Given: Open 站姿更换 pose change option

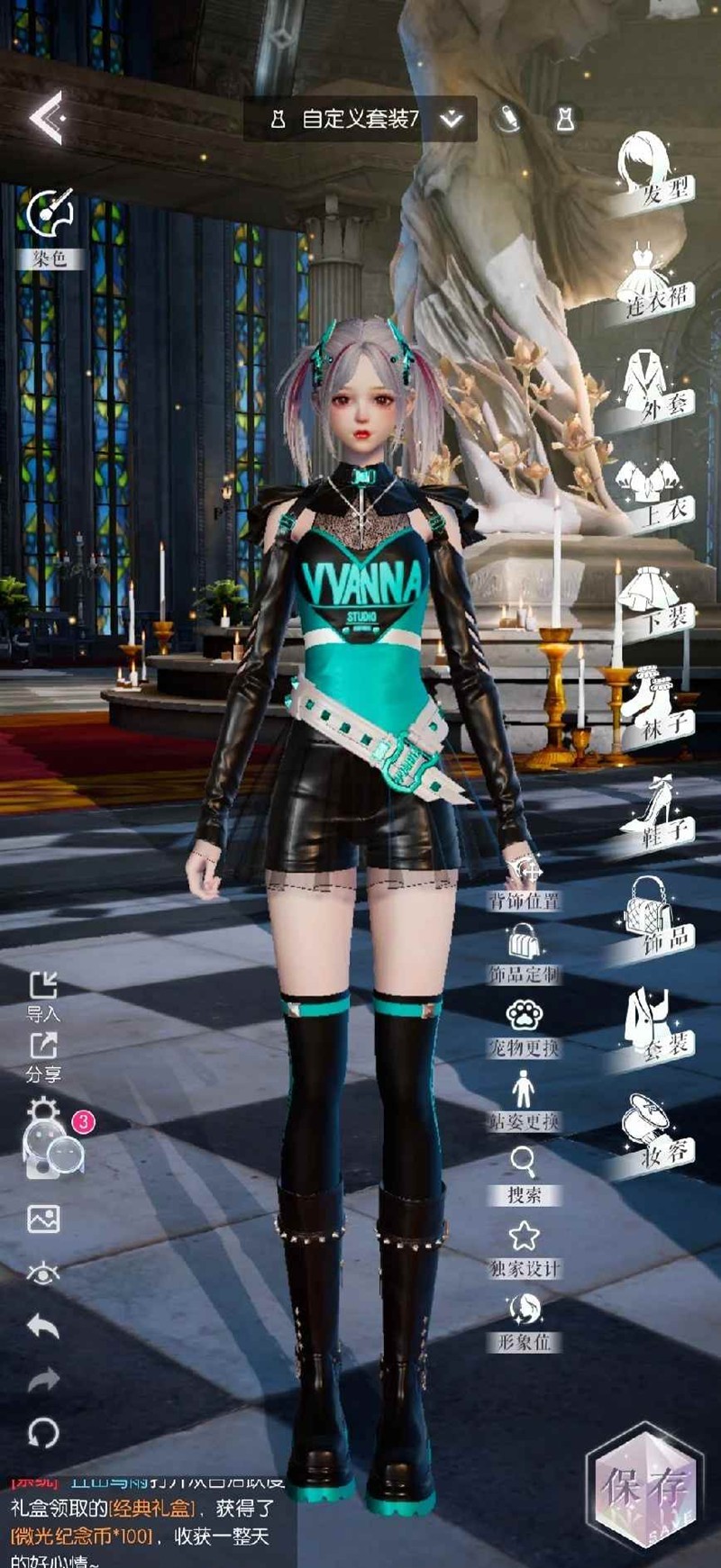Looking at the screenshot, I should point(524,1101).
